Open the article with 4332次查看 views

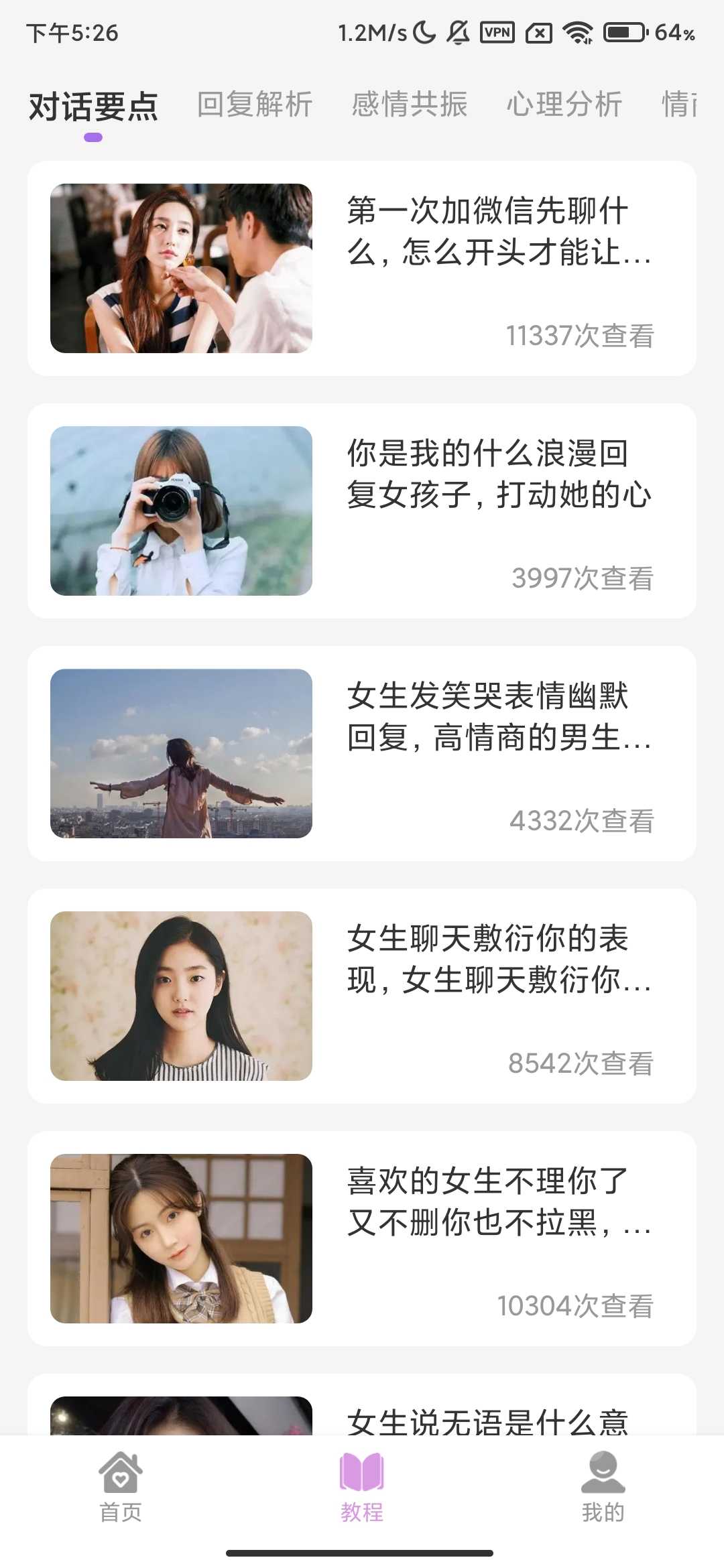tap(362, 754)
